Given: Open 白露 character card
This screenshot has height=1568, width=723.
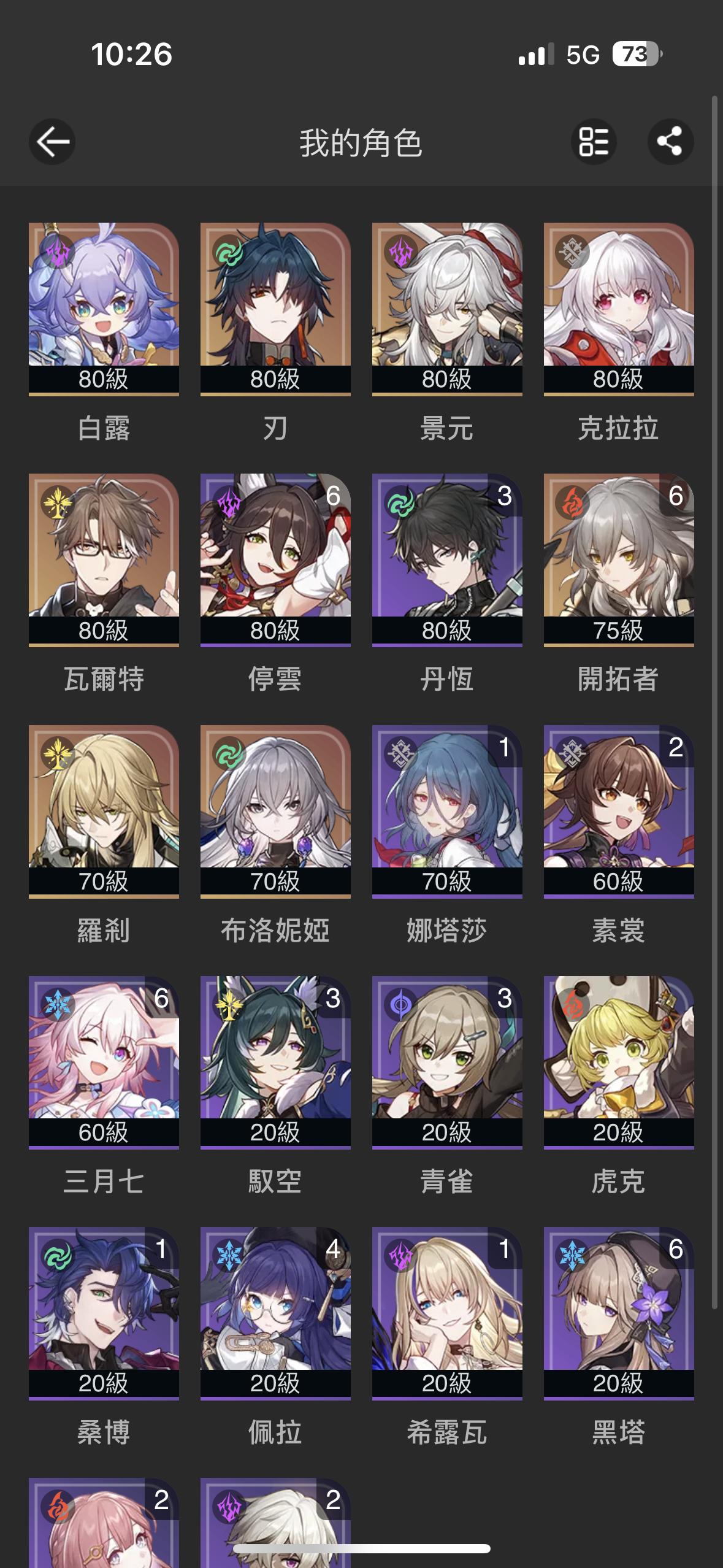Looking at the screenshot, I should point(104,307).
